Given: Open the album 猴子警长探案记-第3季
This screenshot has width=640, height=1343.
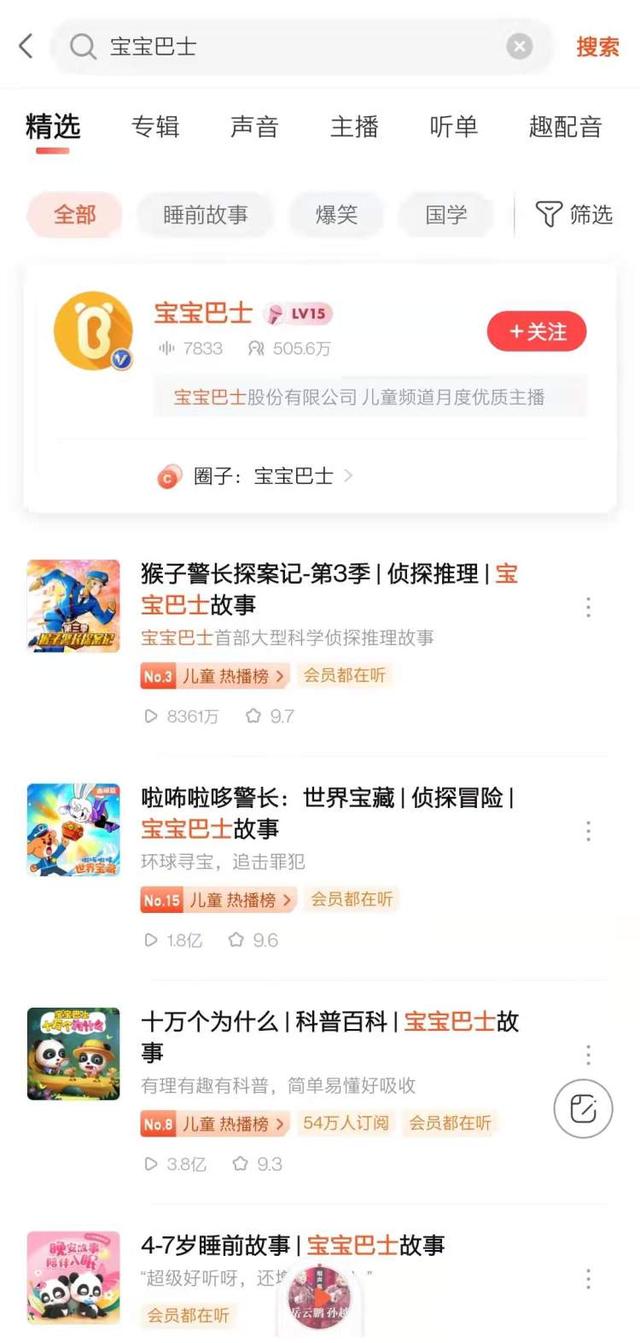Looking at the screenshot, I should pos(330,589).
